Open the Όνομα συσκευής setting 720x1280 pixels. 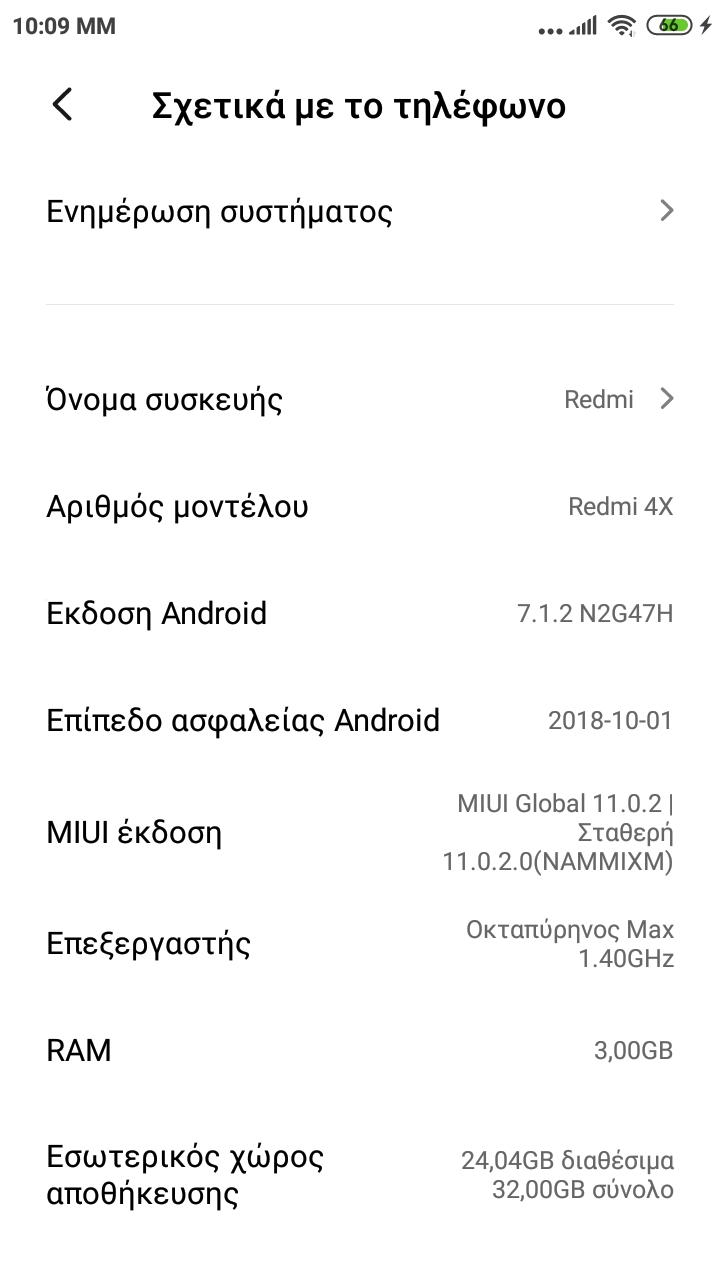tap(360, 400)
